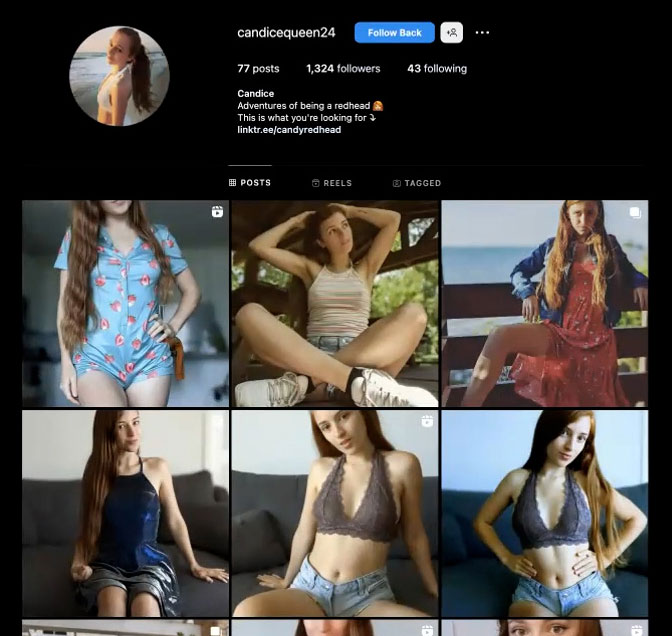This screenshot has height=636, width=672.
Task: Open the suggested accounts icon button
Action: pos(452,33)
